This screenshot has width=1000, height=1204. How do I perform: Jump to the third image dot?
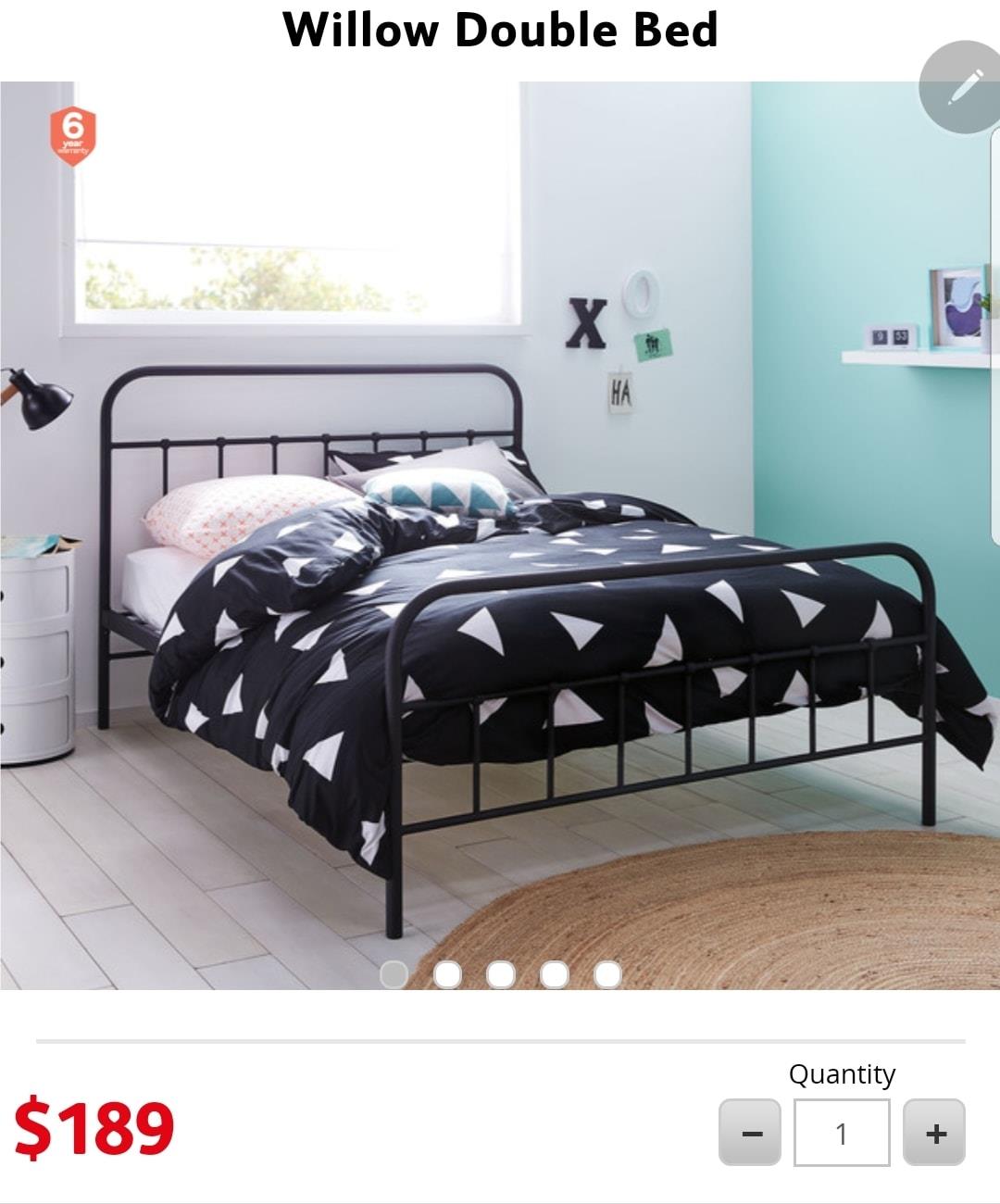pos(501,974)
